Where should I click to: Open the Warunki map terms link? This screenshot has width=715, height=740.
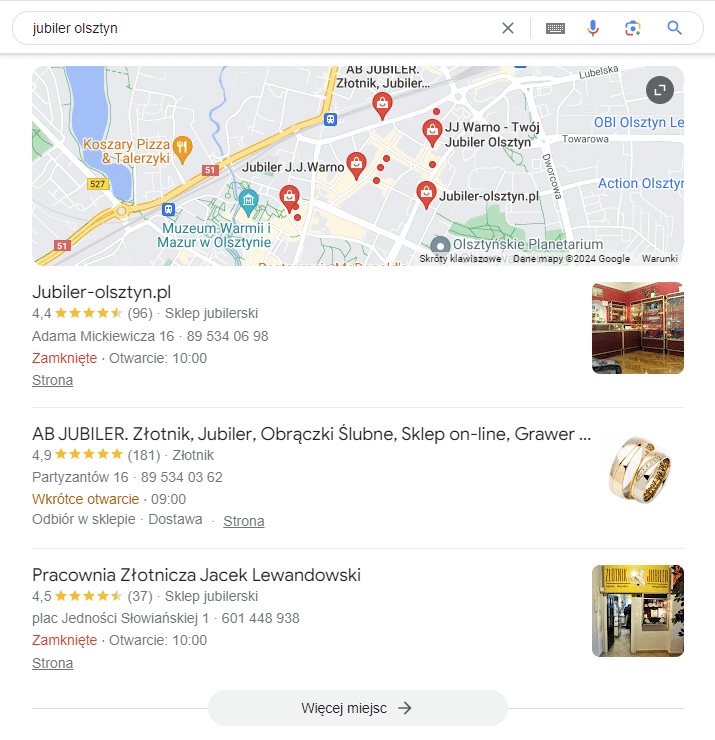(659, 258)
